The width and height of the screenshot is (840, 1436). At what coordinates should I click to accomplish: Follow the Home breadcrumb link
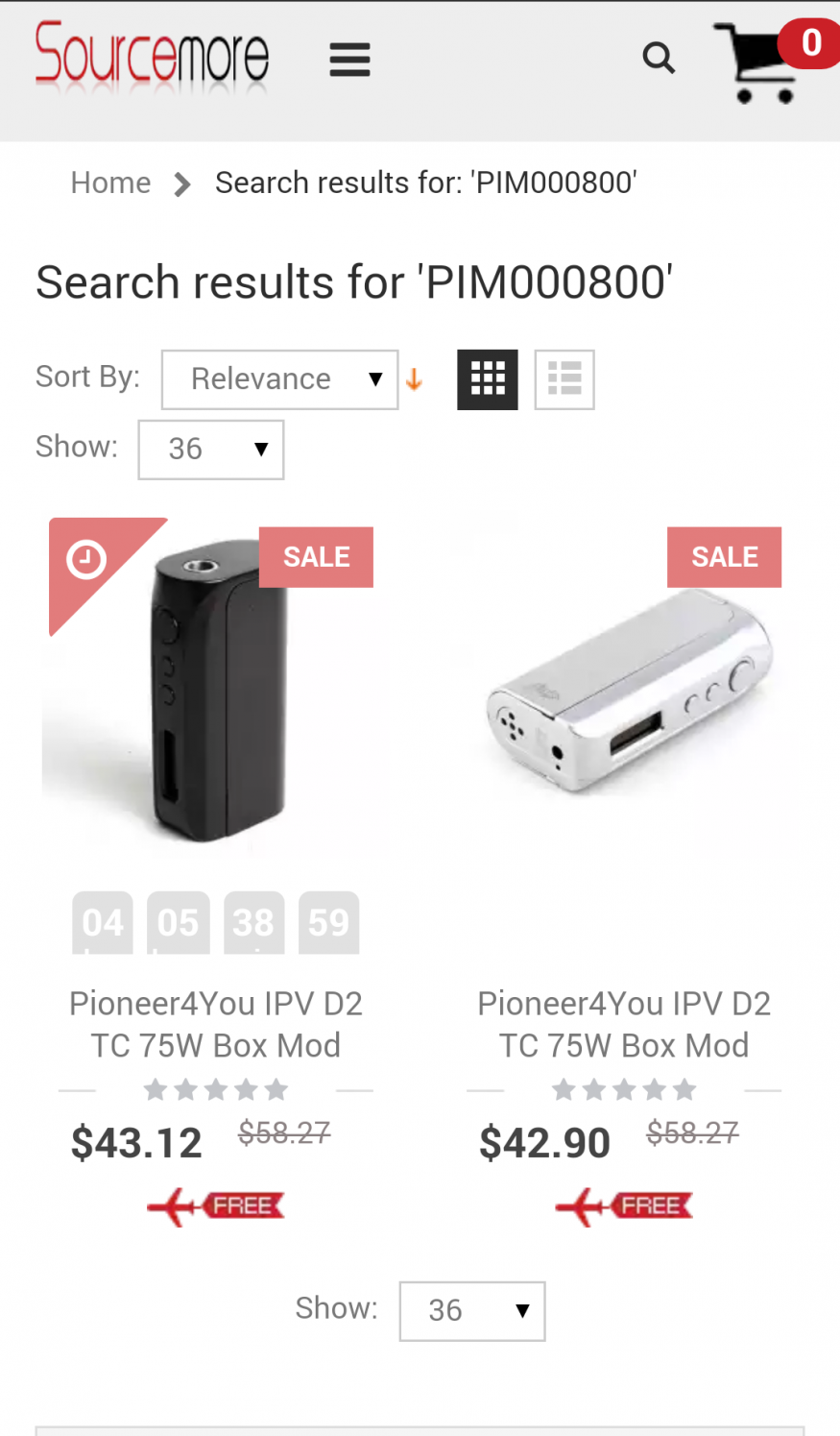click(110, 183)
